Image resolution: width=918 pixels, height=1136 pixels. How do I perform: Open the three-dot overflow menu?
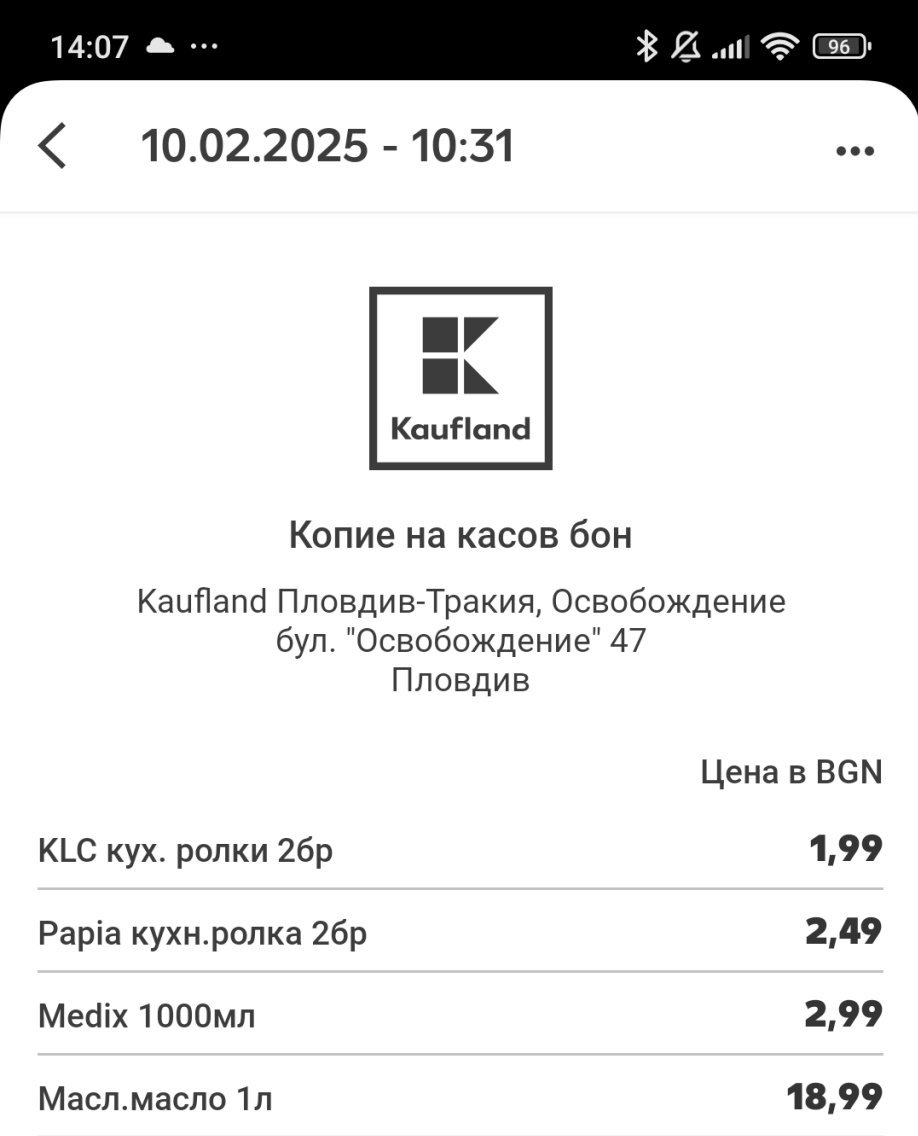tap(854, 151)
